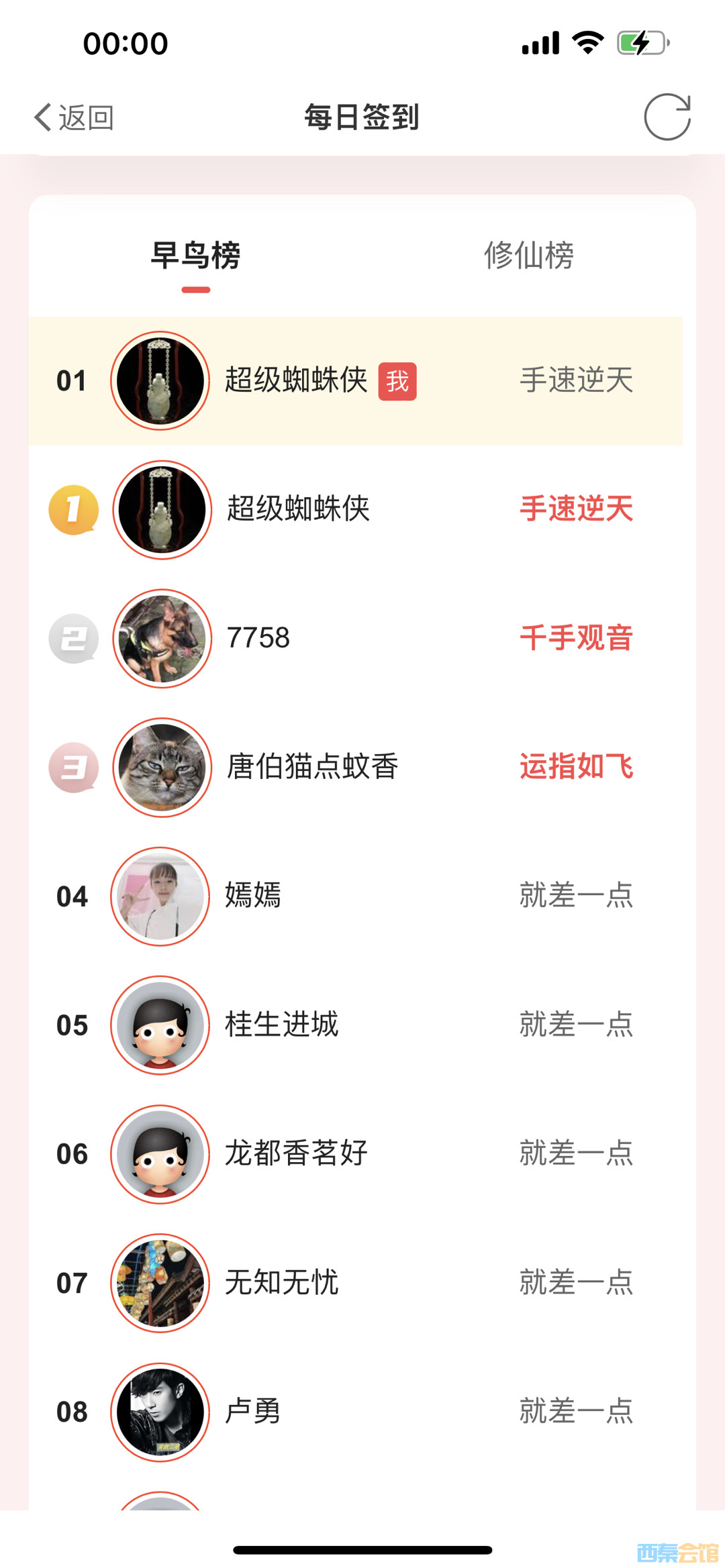Switch to the 修仙榜 tab
Screen dimensions: 725x1568
(x=528, y=256)
